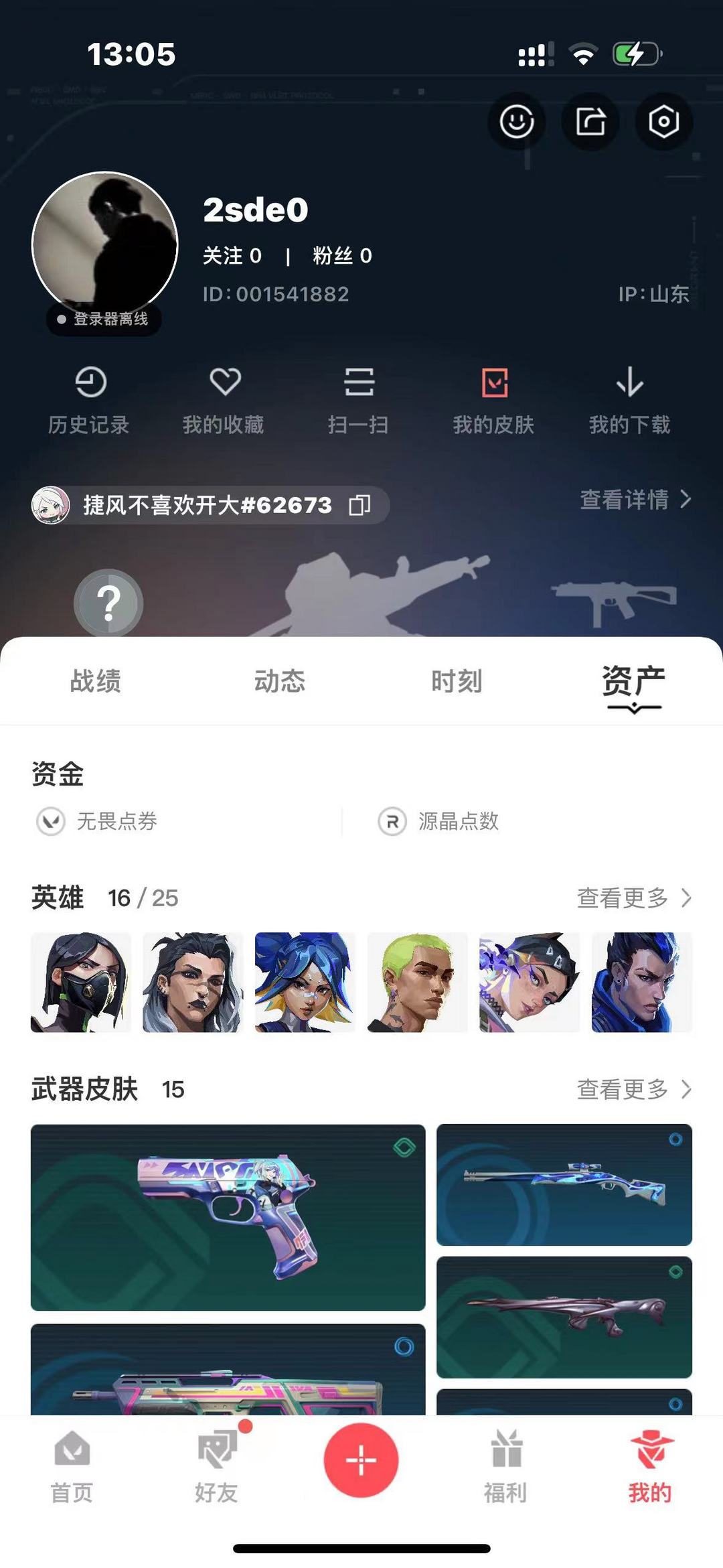723x1568 pixels.
Task: Open 我的皮肤 skins page
Action: click(x=493, y=399)
